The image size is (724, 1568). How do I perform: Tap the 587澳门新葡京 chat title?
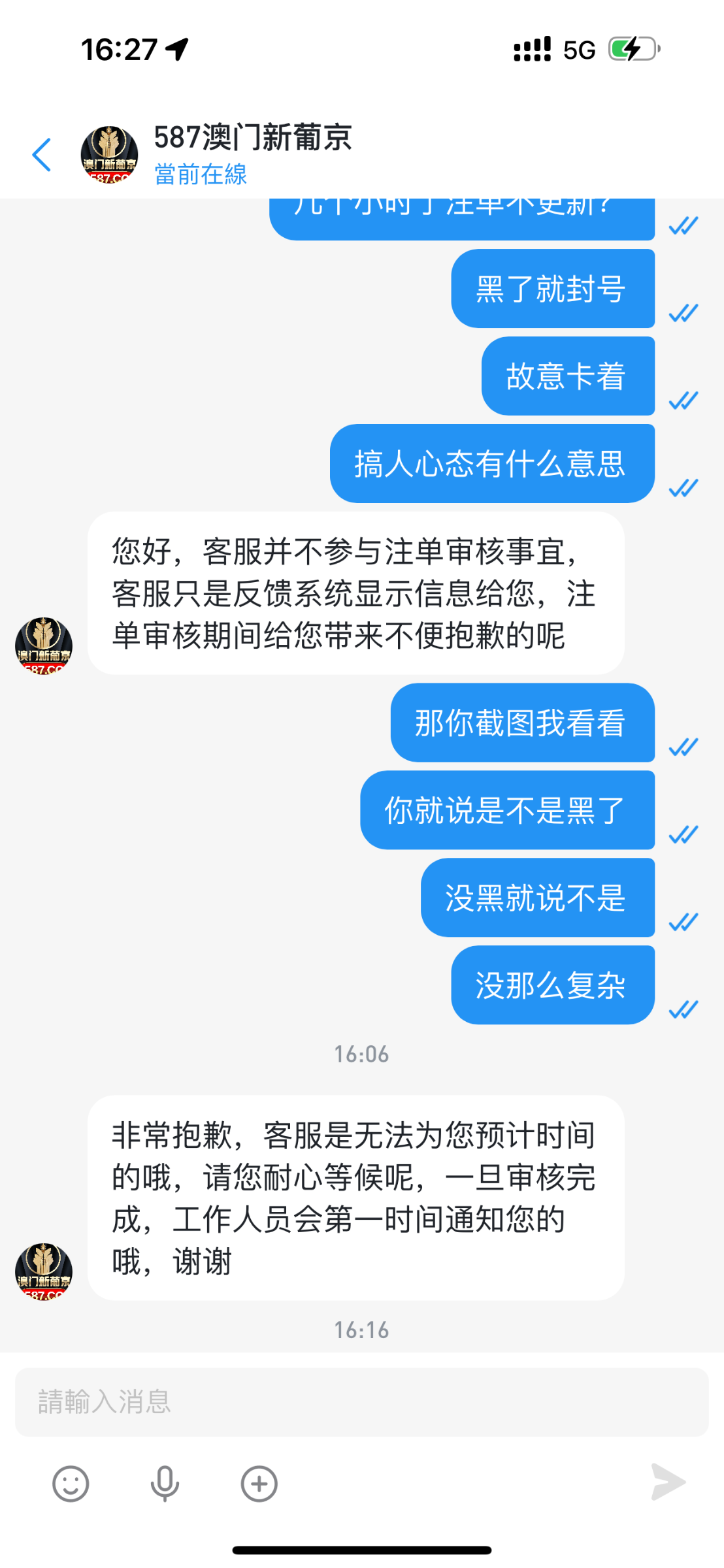pos(254,139)
